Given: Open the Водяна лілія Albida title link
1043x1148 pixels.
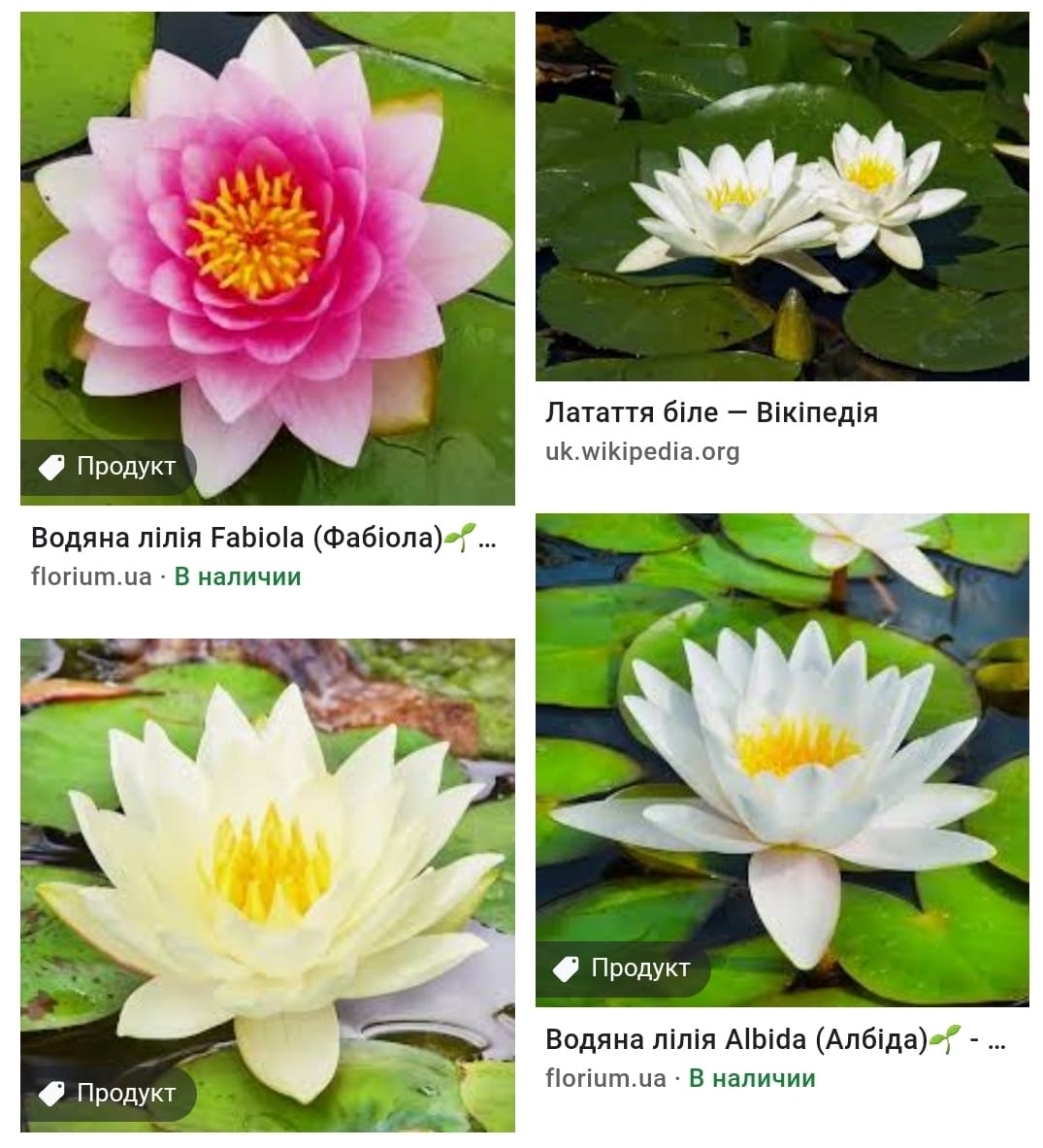Looking at the screenshot, I should [x=775, y=1039].
